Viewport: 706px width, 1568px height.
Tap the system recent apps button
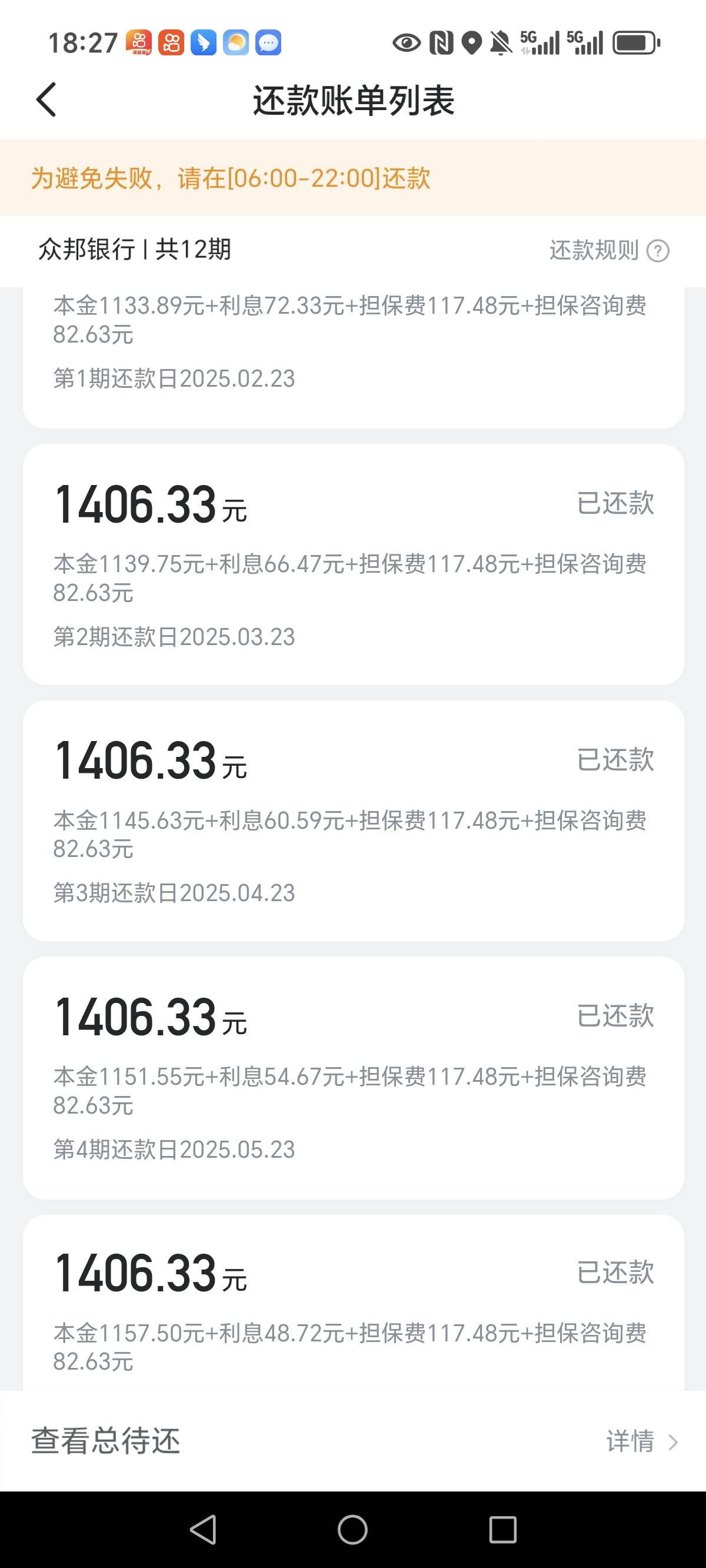point(502,1530)
